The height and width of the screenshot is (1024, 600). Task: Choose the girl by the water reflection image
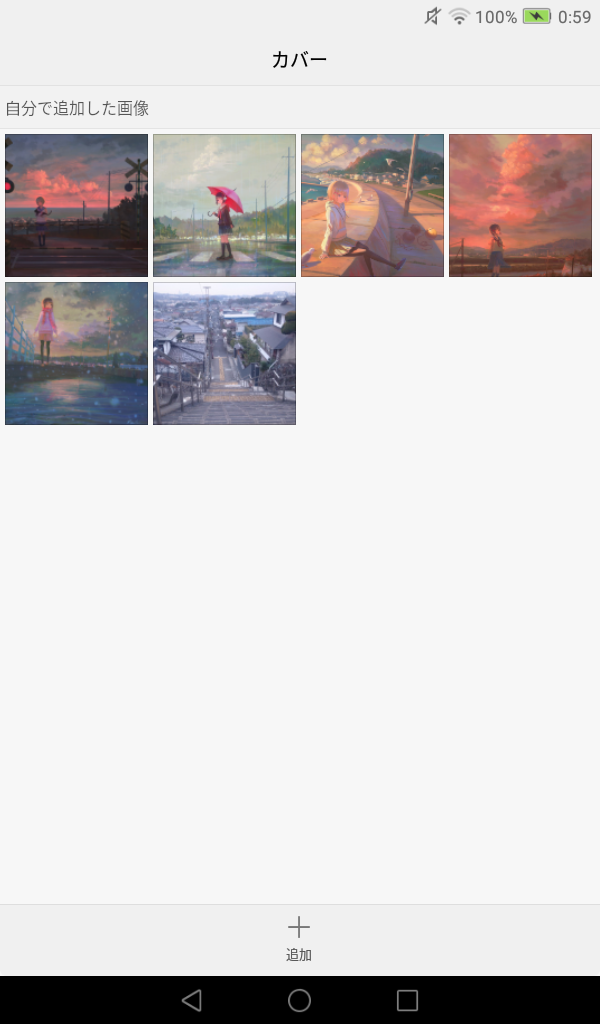click(76, 353)
